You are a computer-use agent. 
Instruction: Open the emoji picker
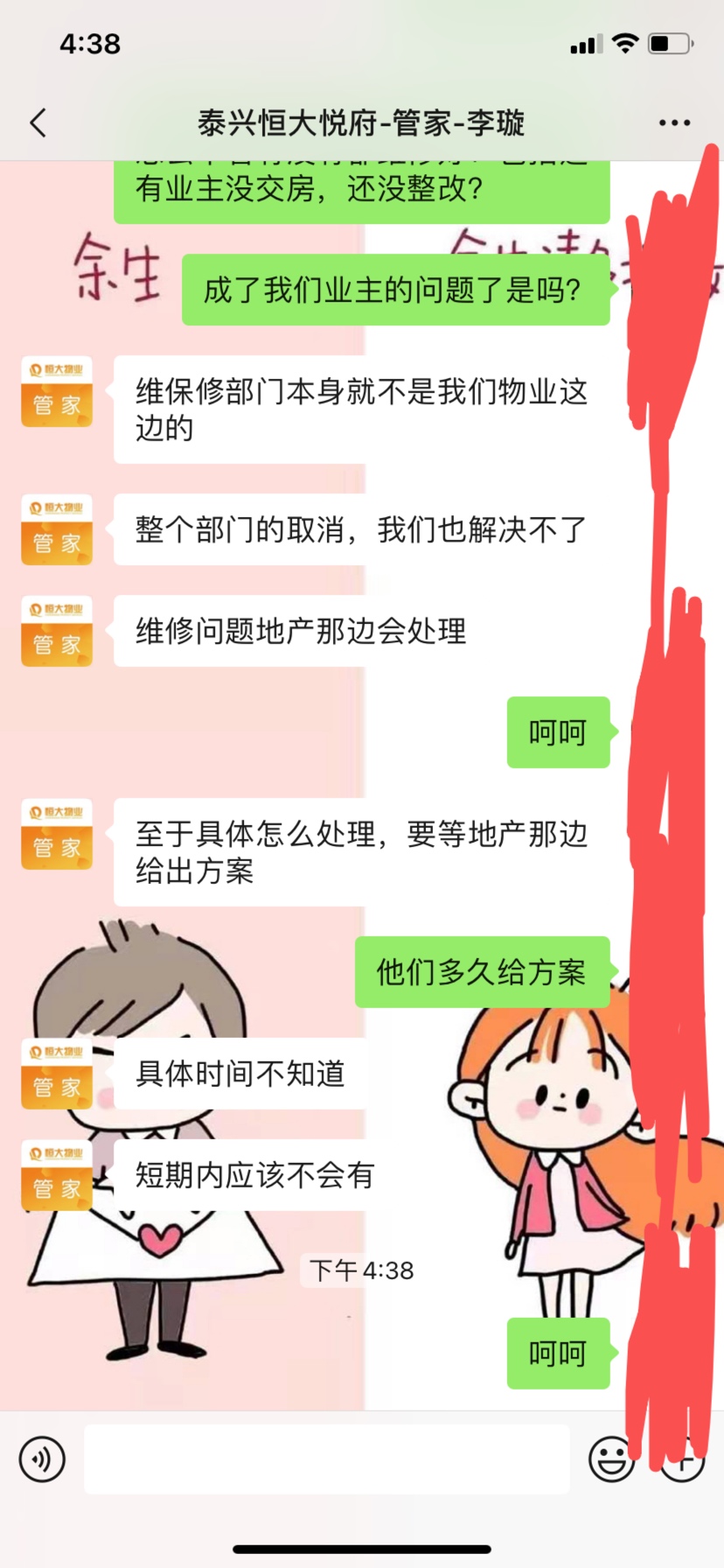pyautogui.click(x=610, y=1459)
